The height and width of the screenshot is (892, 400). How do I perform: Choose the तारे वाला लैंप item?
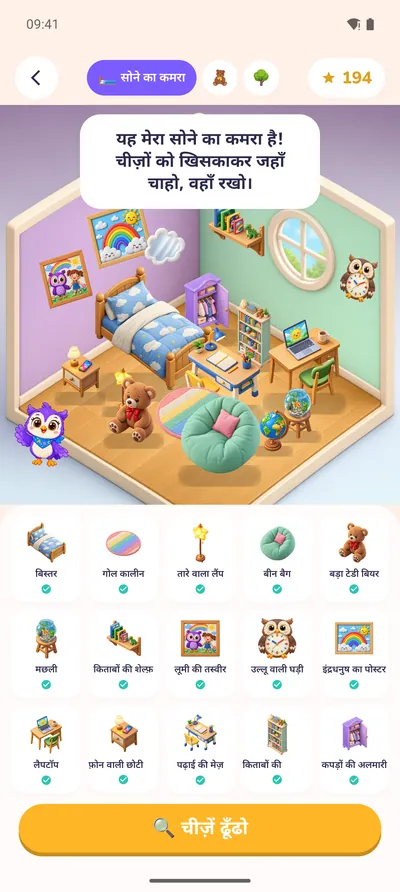tap(200, 558)
